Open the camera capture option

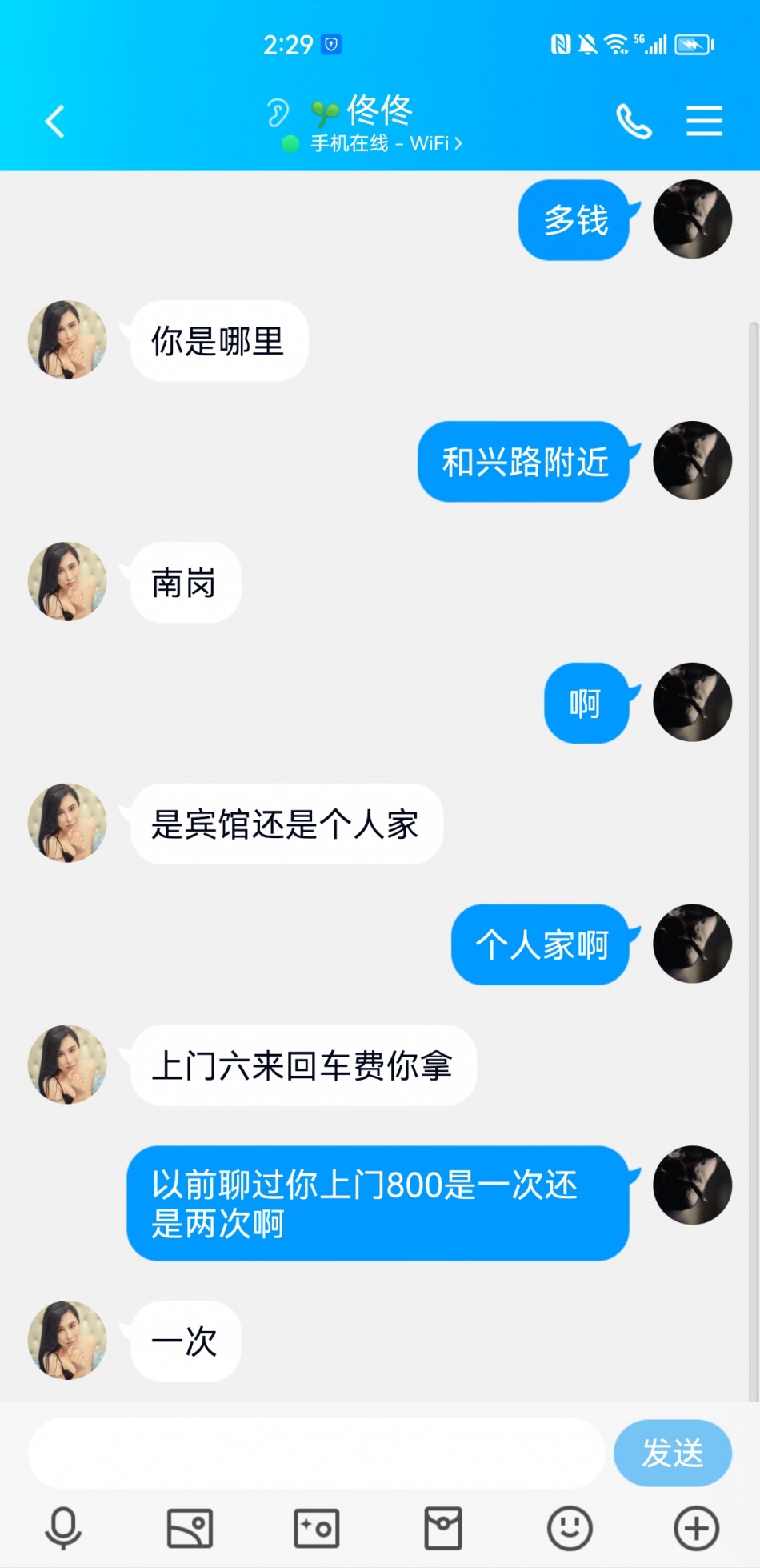coord(317,1528)
